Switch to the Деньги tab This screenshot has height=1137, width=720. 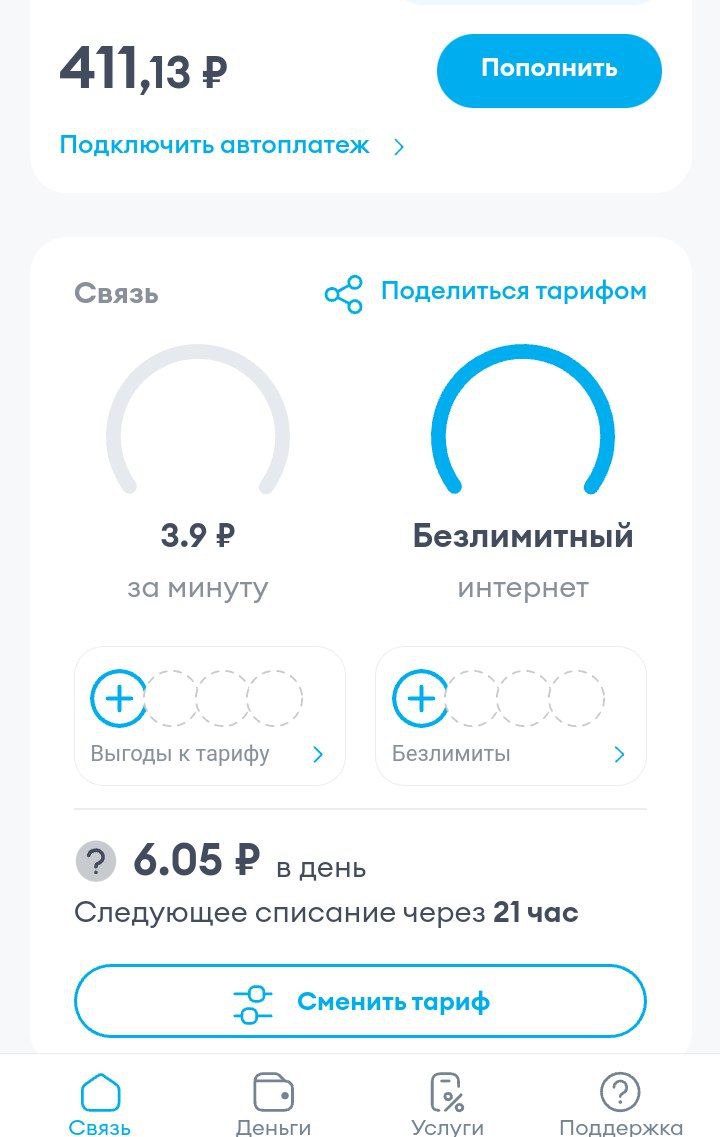click(x=273, y=1102)
